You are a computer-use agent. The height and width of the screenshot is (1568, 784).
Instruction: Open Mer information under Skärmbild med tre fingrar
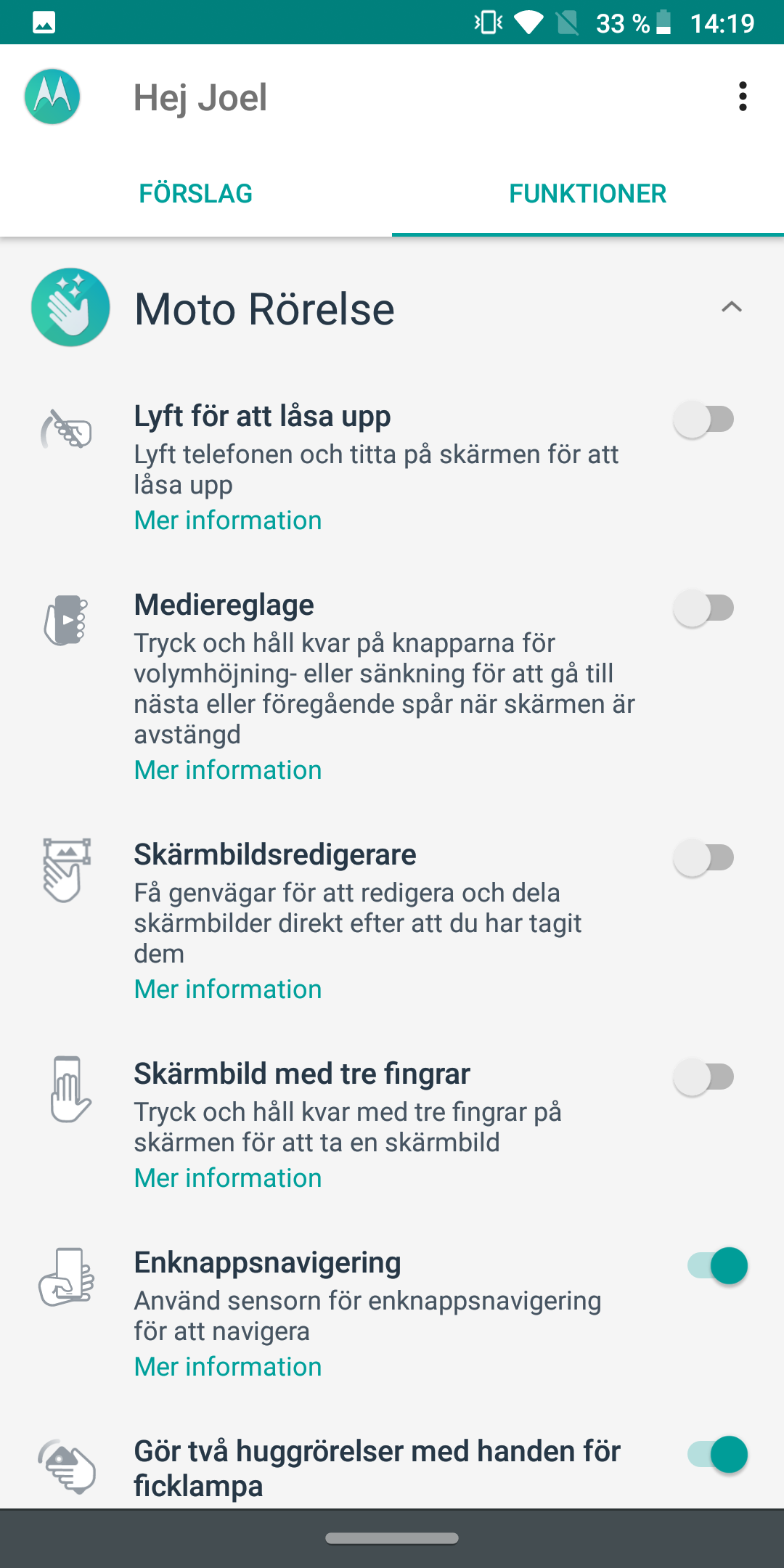pos(228,1178)
